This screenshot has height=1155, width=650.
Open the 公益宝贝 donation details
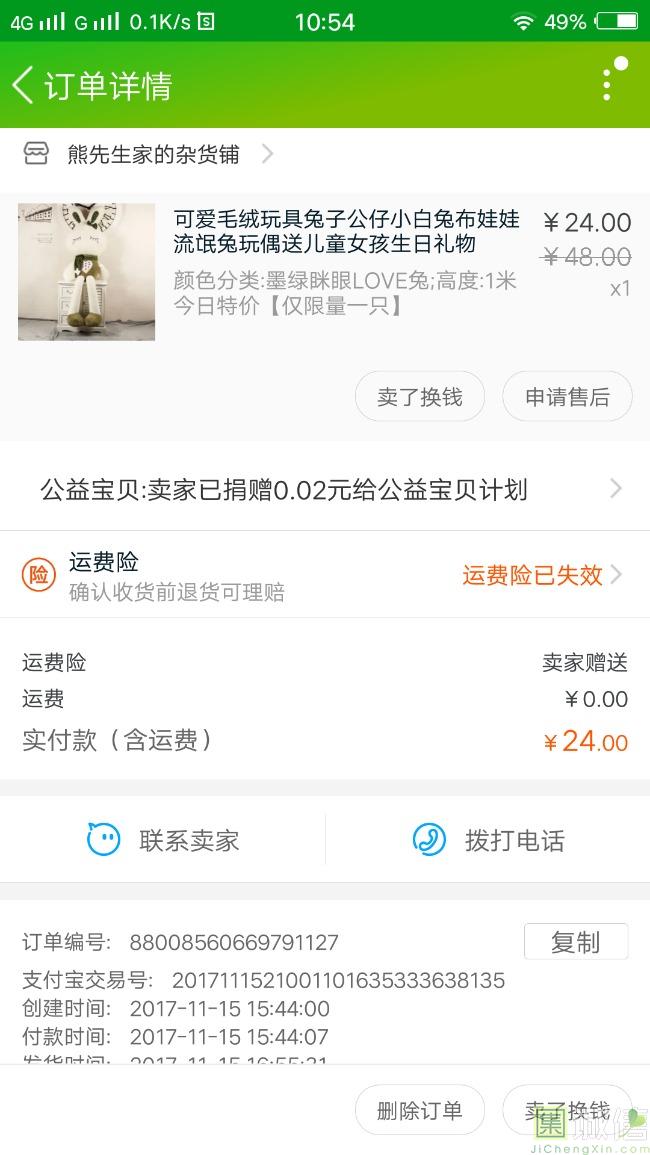[x=325, y=490]
